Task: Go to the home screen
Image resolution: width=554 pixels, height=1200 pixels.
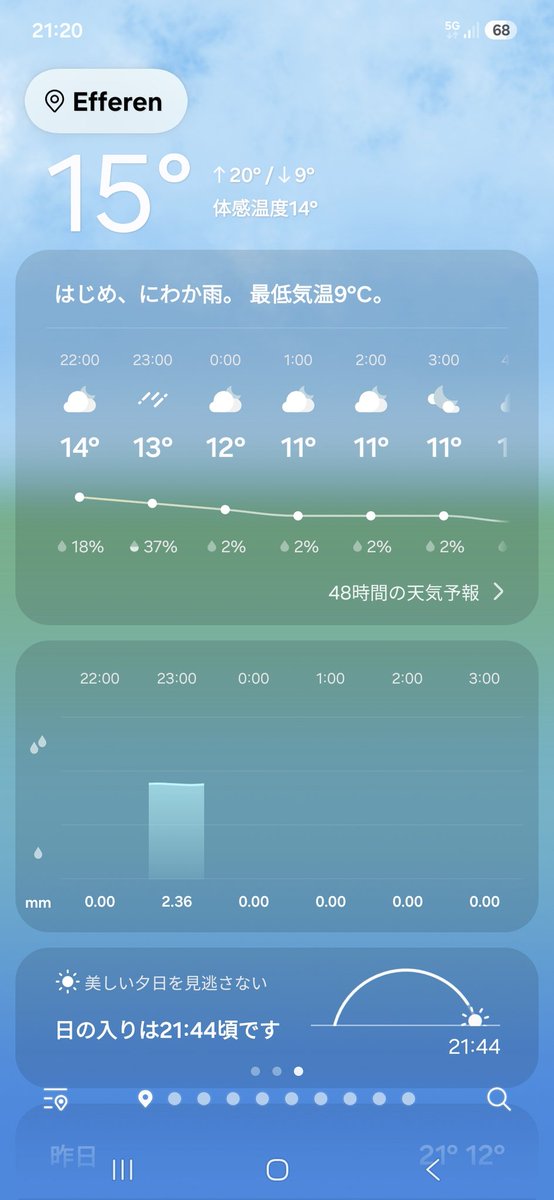Action: pos(277,1170)
